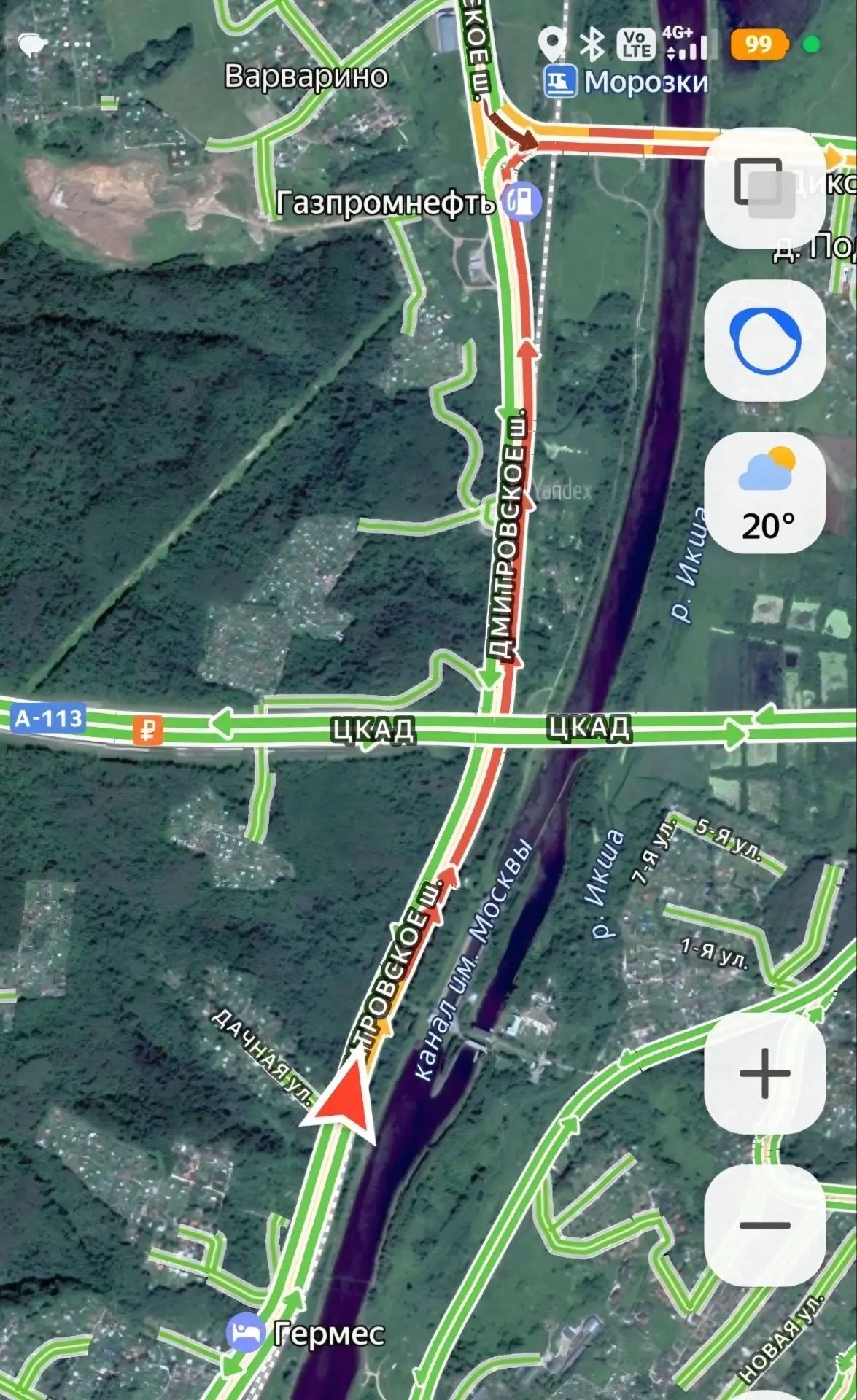Open the map layers button
Image resolution: width=857 pixels, height=1400 pixels.
coord(764,187)
